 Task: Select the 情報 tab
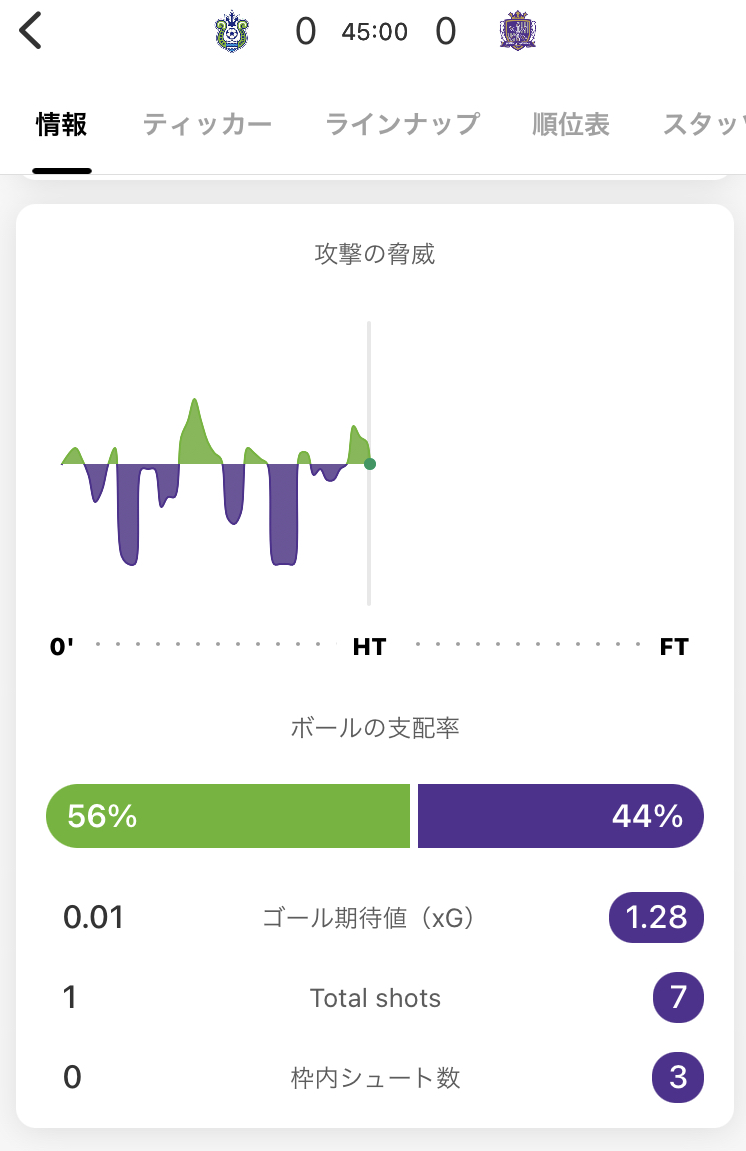point(62,123)
